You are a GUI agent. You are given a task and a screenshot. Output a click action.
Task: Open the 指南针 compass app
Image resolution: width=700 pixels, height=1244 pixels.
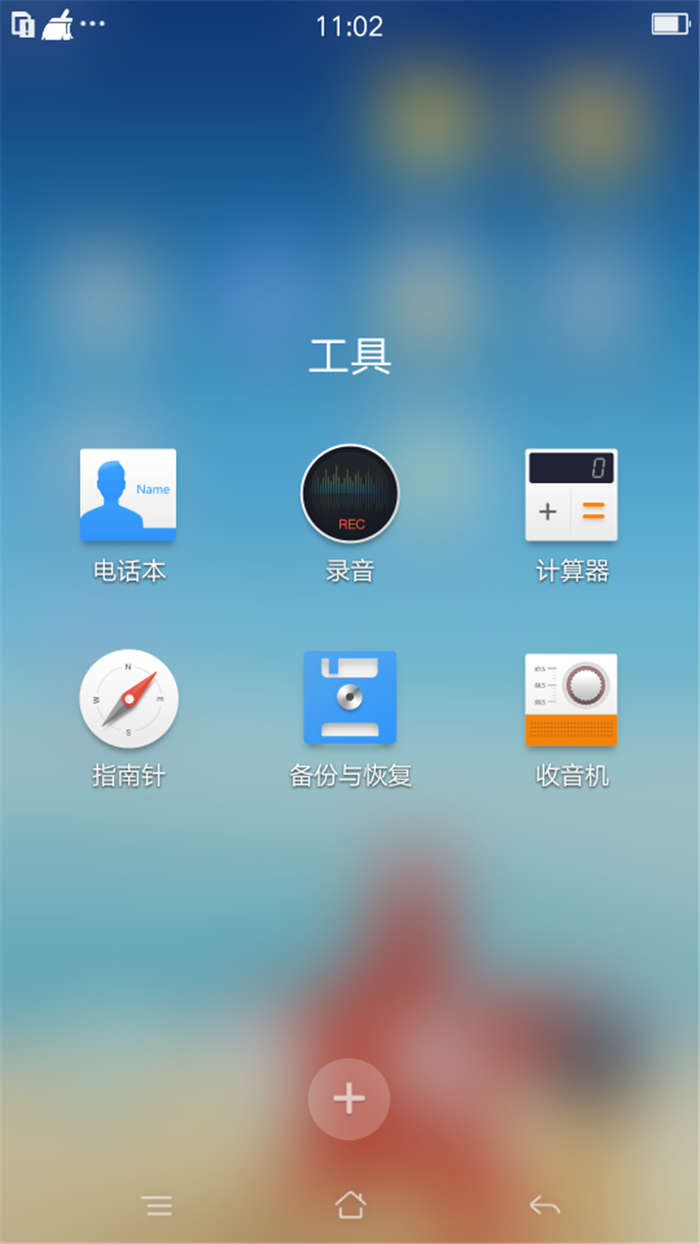[128, 699]
